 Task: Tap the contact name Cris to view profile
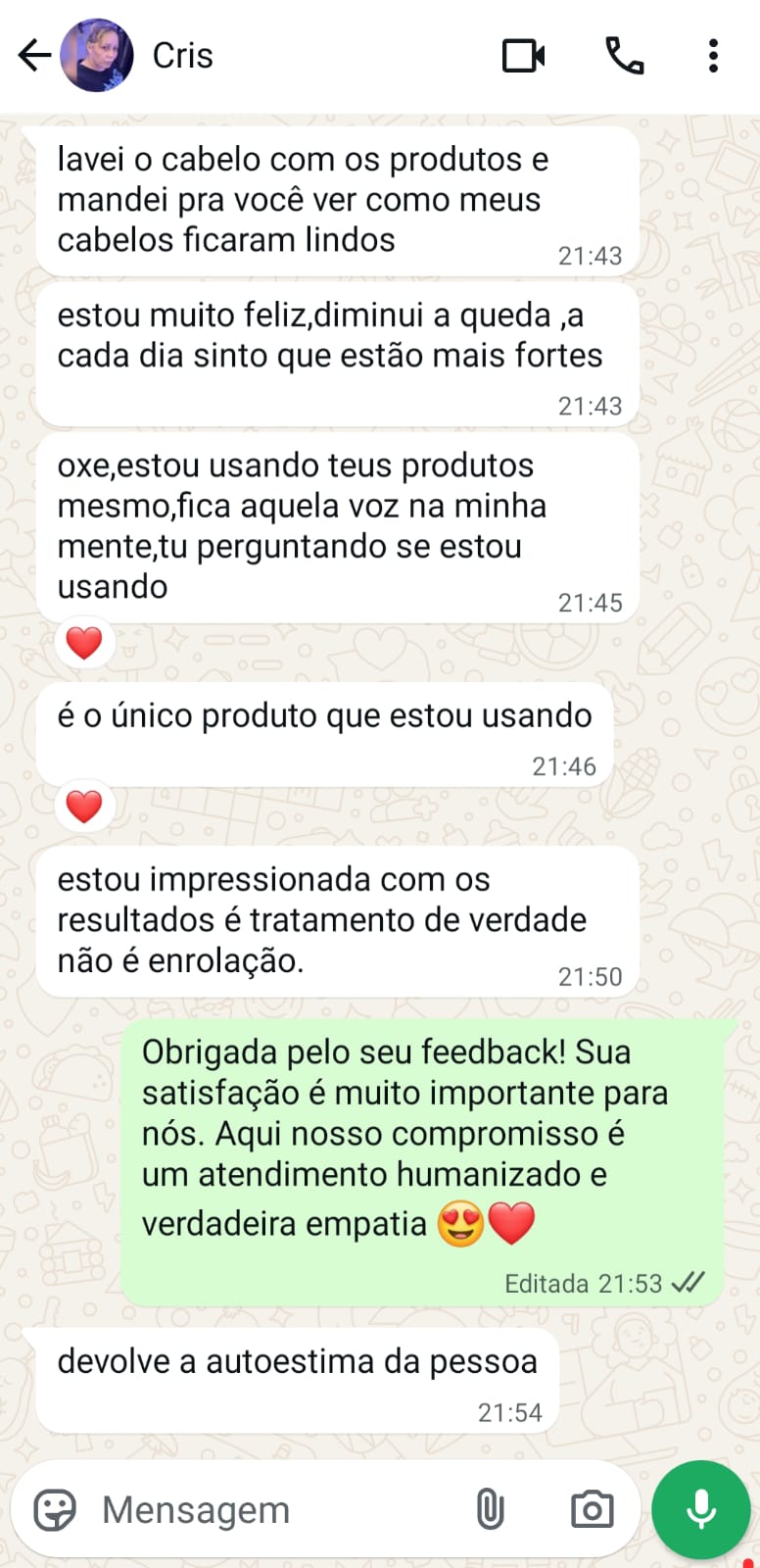point(183,56)
